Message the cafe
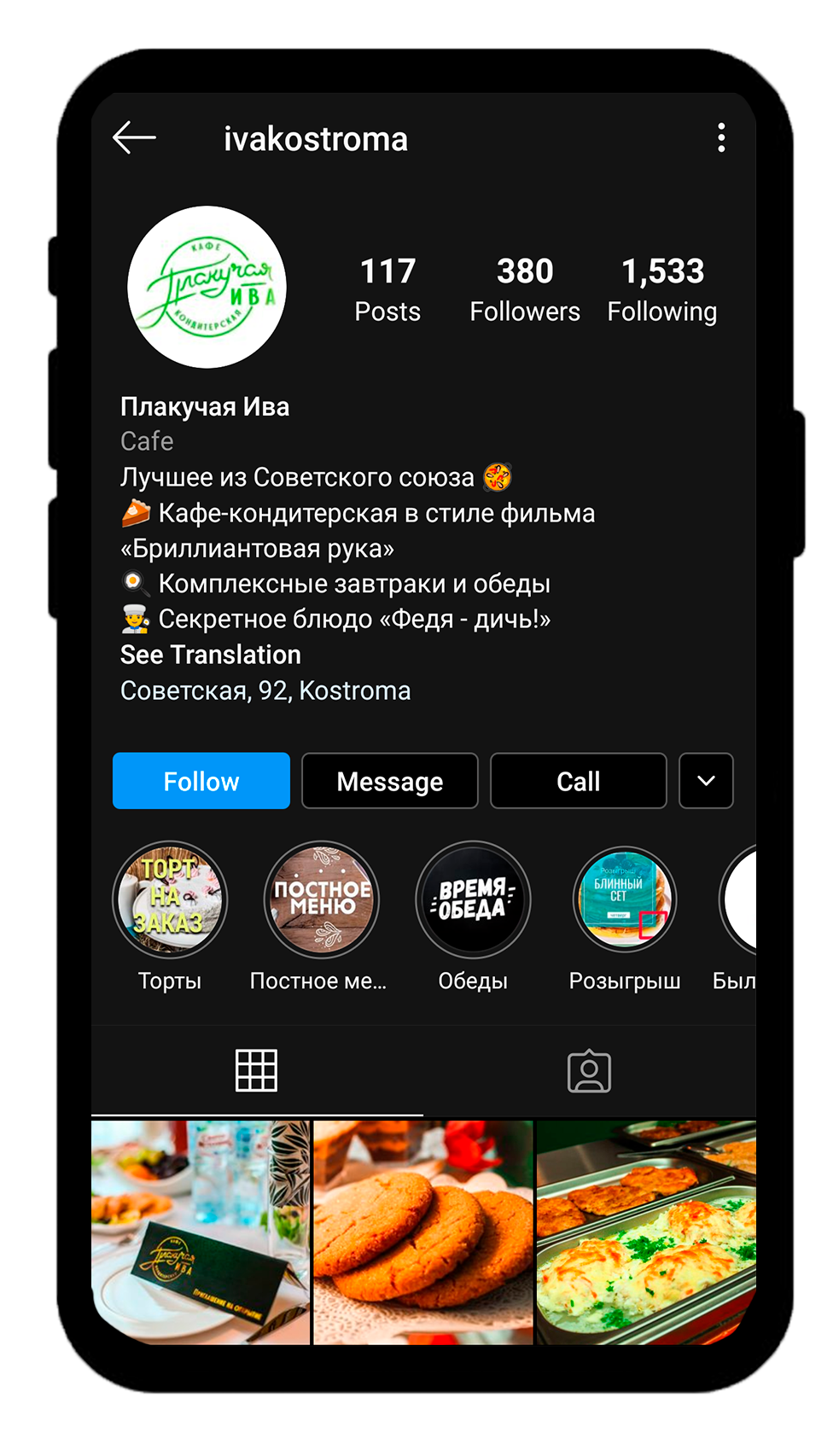This screenshot has width=839, height=1456. [x=390, y=781]
